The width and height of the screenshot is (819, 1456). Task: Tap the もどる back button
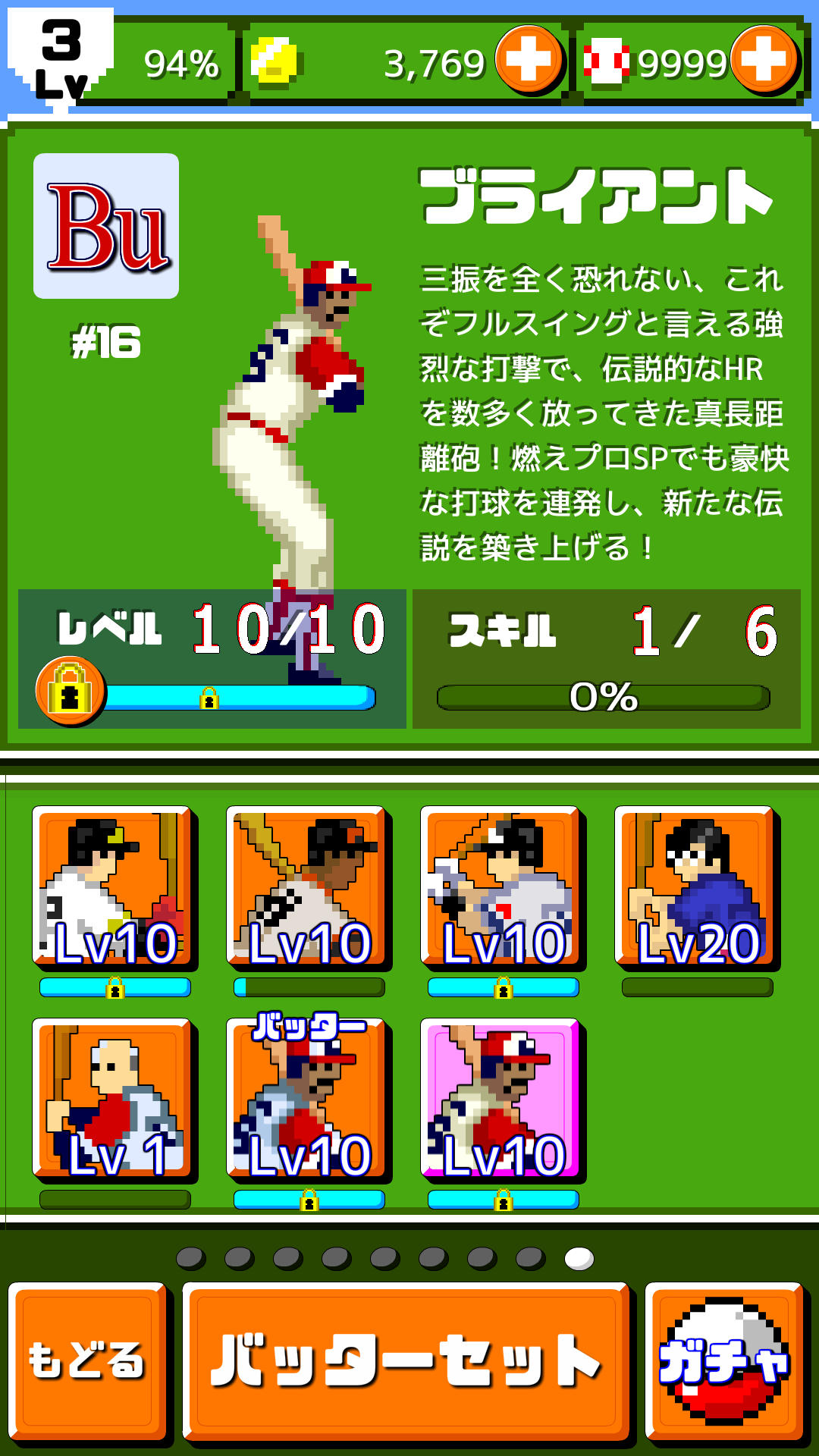point(87,1361)
